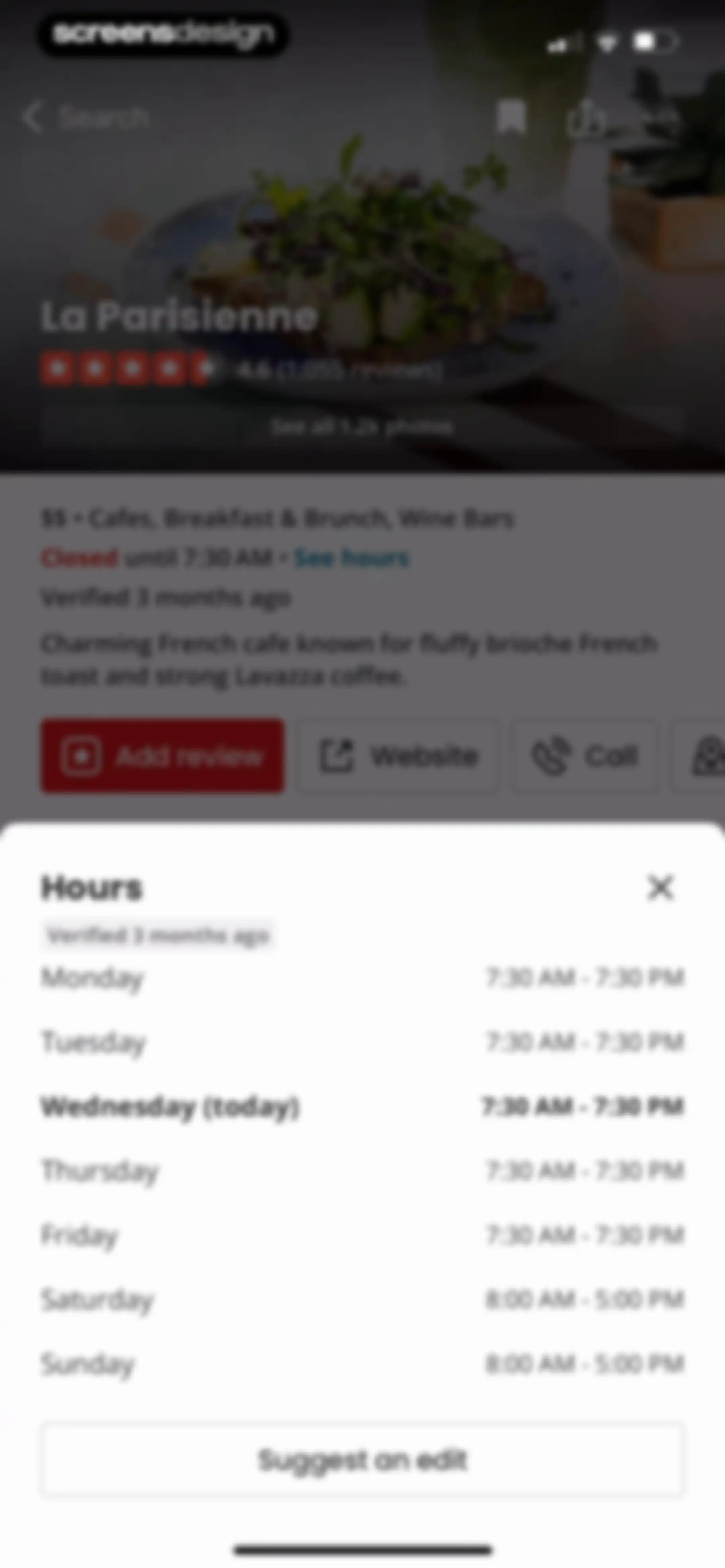Go back to Search
This screenshot has width=725, height=1568.
(87, 117)
